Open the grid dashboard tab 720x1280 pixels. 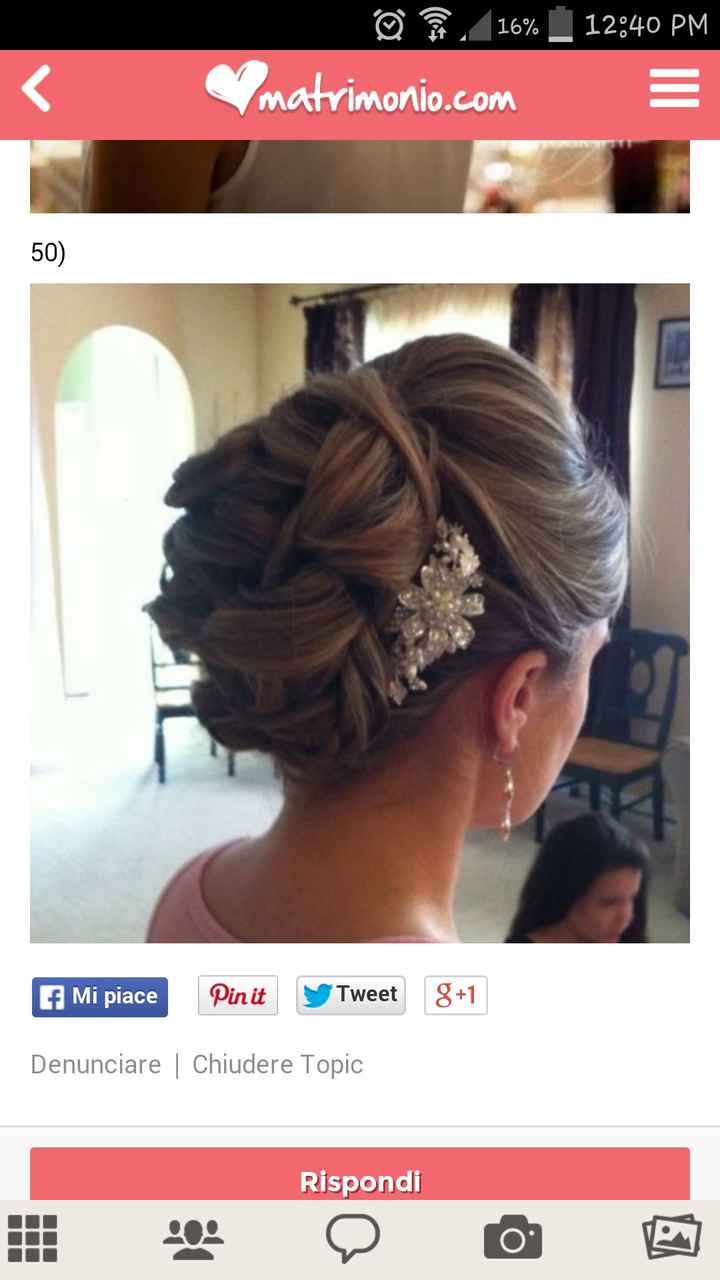33,1239
